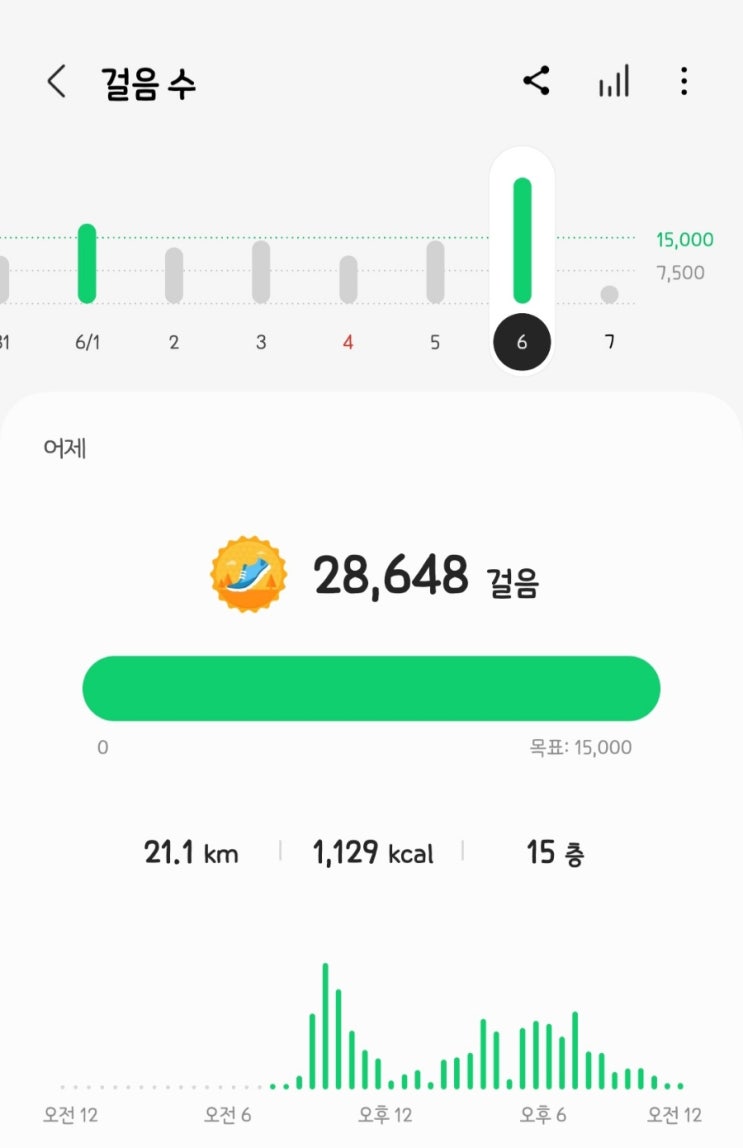Select day 3 in the step chart
743x1148 pixels.
[261, 272]
